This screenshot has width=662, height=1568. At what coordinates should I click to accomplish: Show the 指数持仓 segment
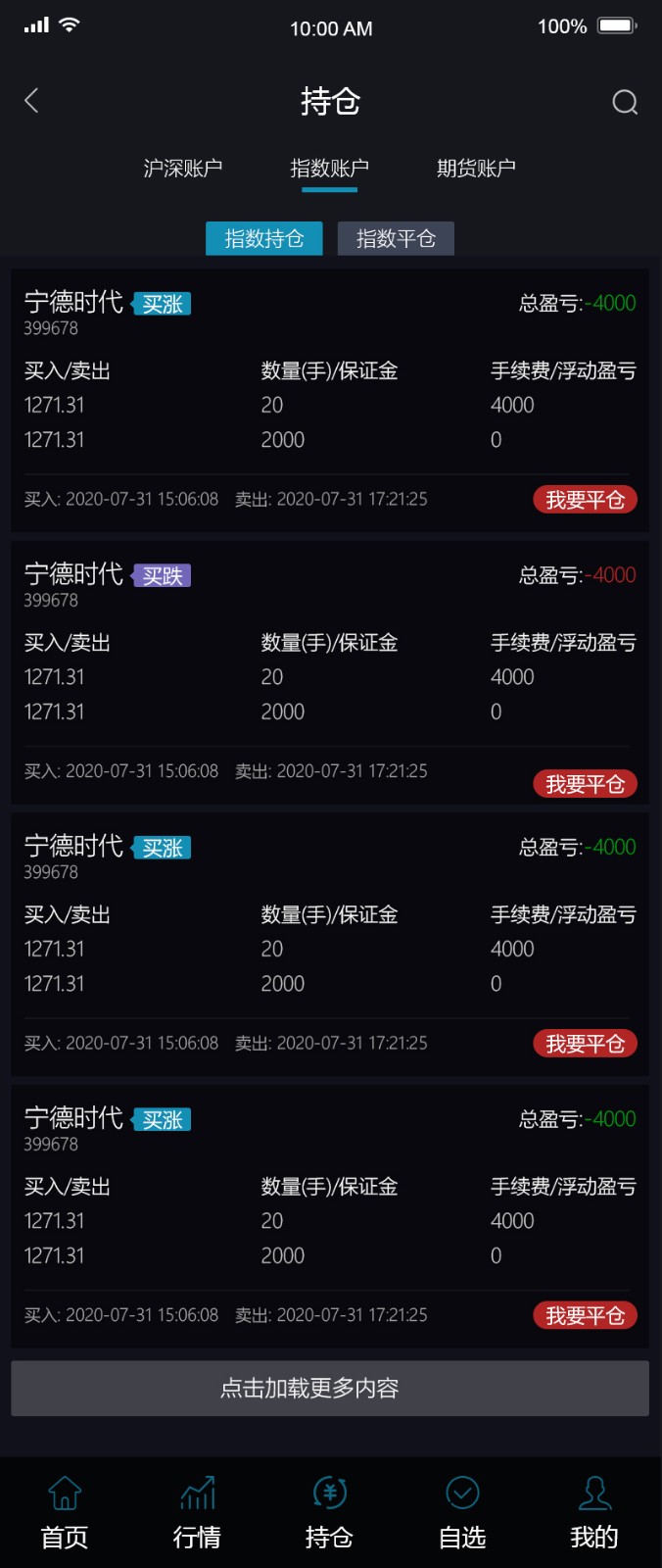263,238
